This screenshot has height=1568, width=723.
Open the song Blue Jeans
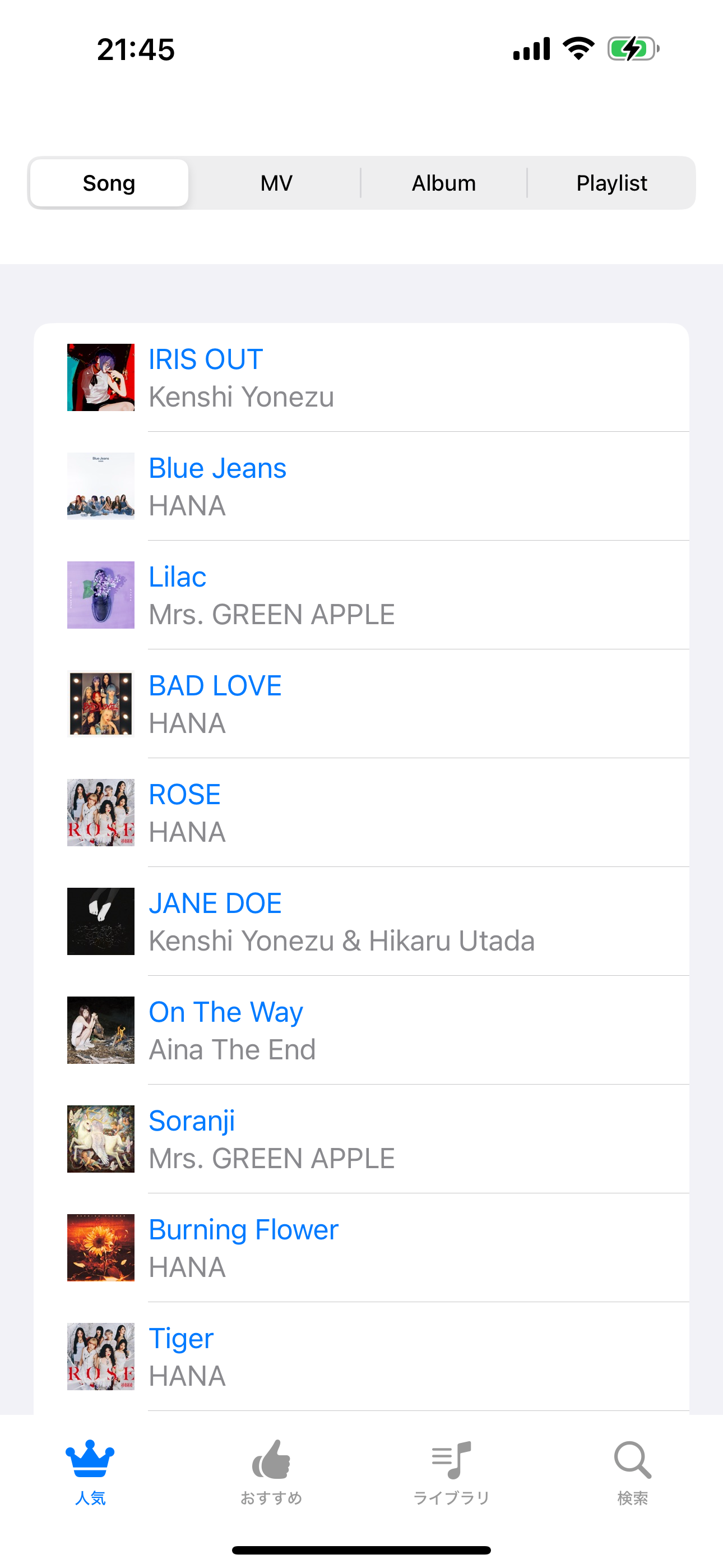[361, 486]
